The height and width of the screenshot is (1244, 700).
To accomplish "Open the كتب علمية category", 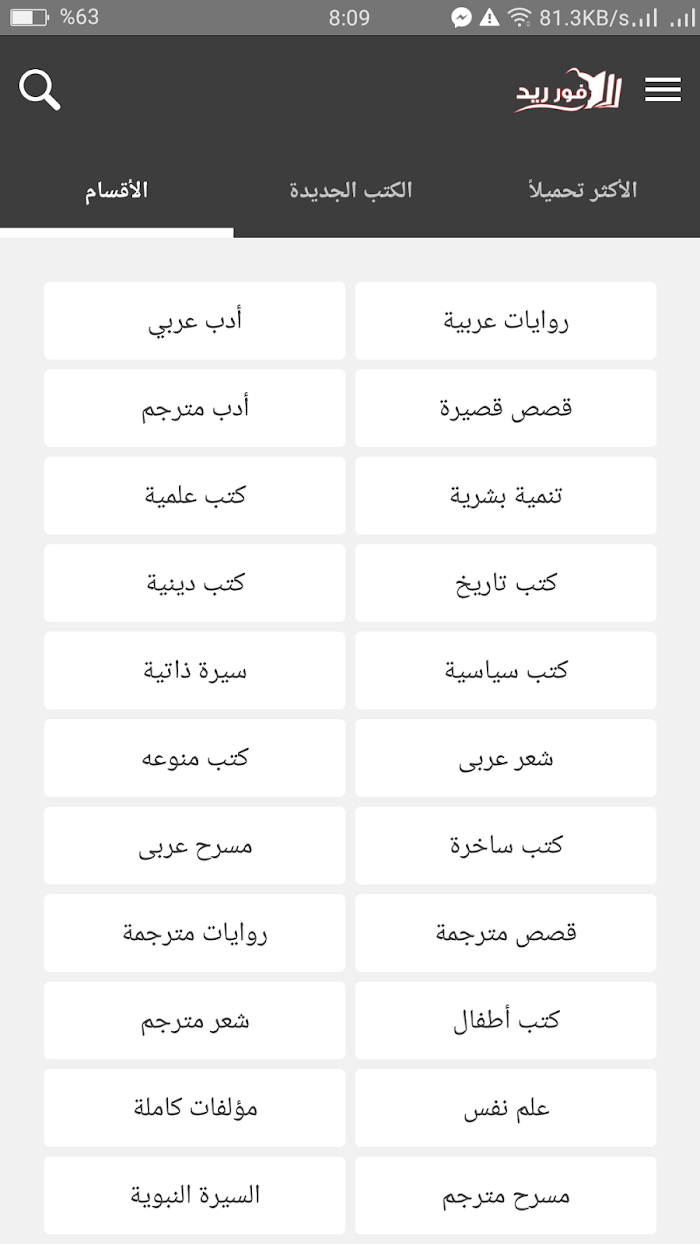I will point(195,496).
